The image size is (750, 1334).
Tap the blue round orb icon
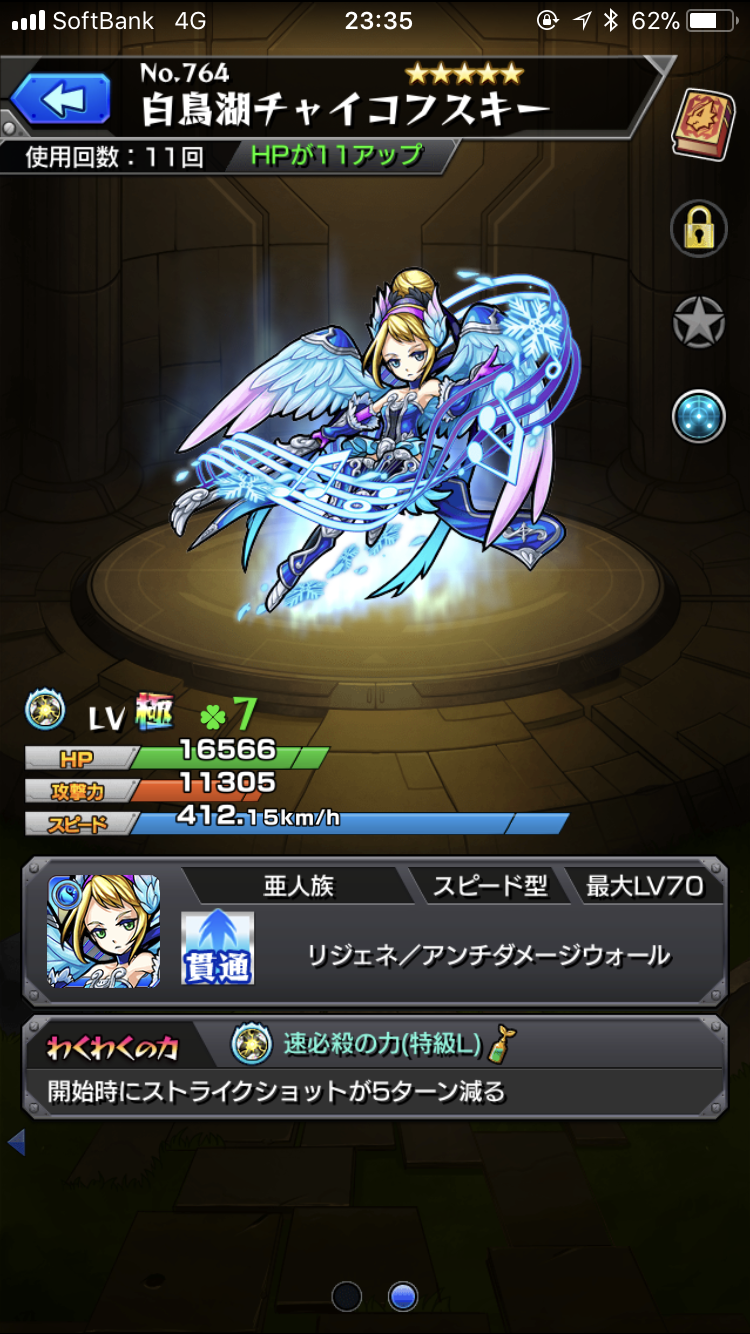[698, 416]
